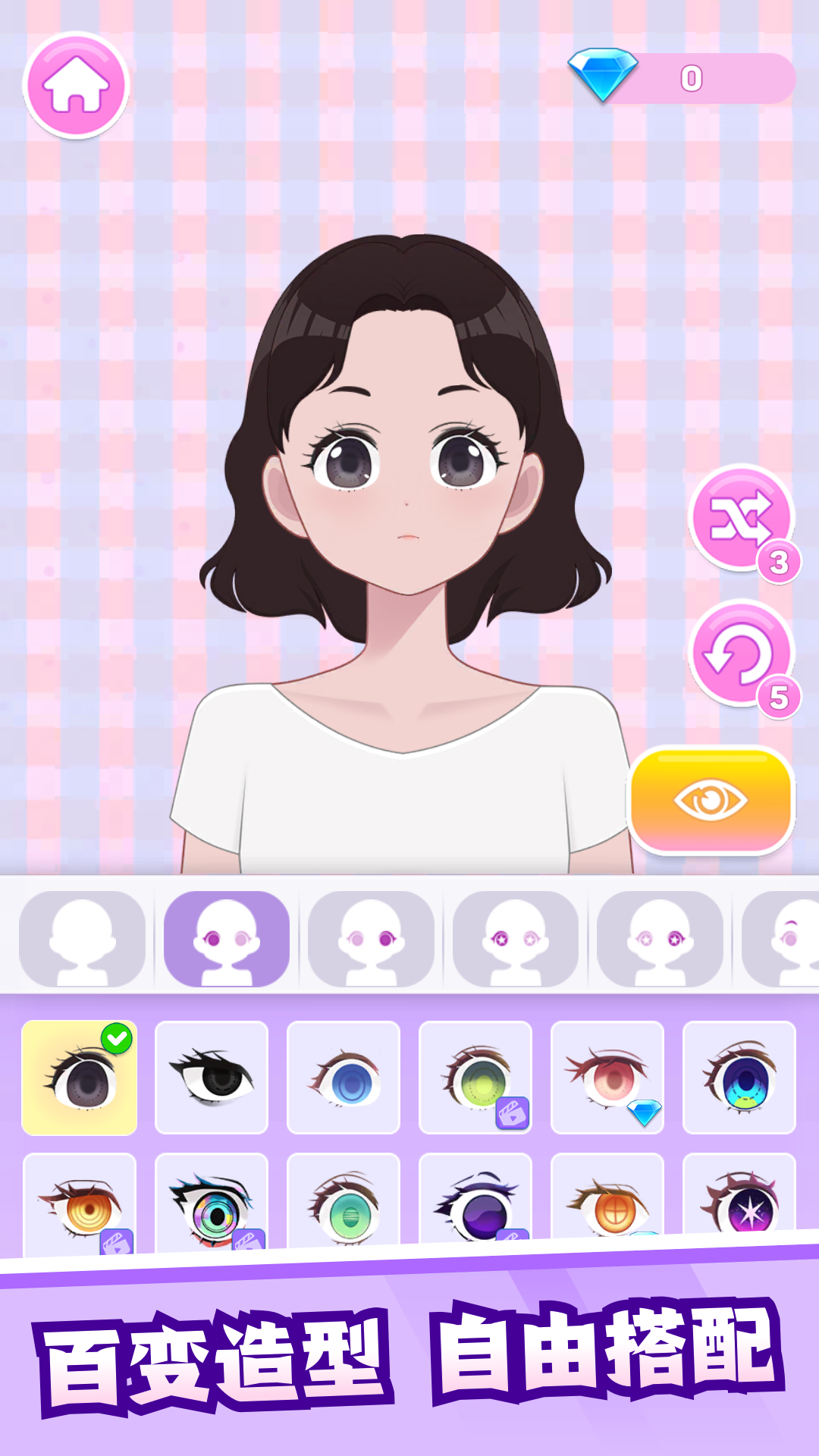
Task: Choose the orange spiral eye style
Action: click(80, 1203)
